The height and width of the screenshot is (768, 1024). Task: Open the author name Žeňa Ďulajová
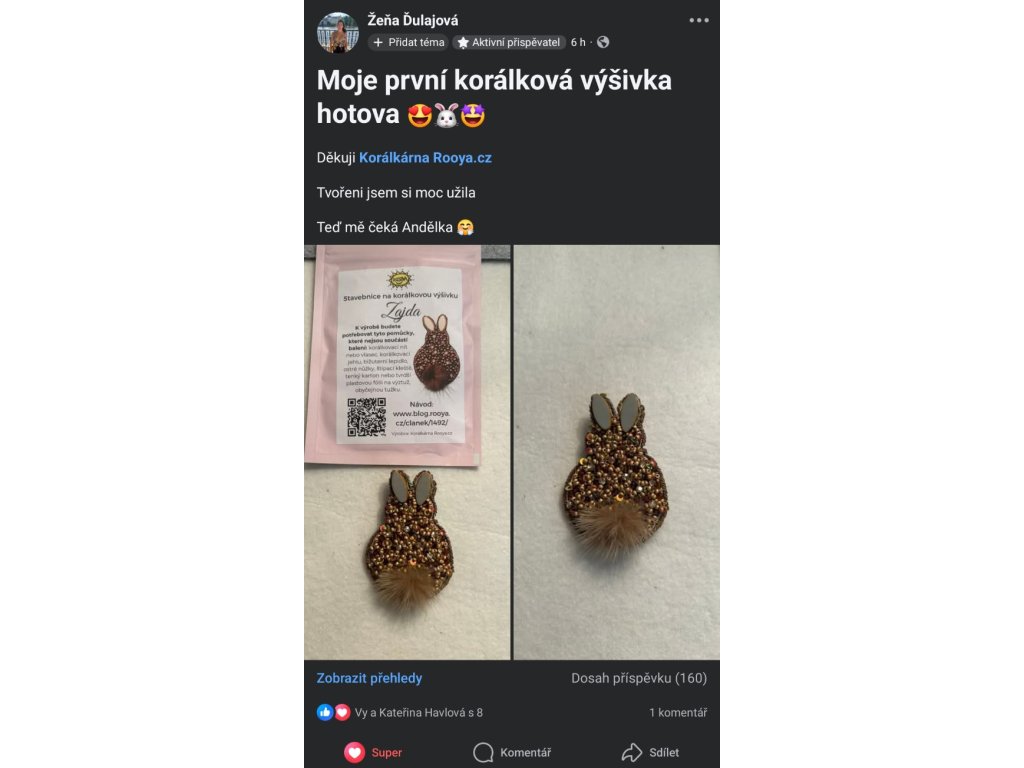coord(412,20)
